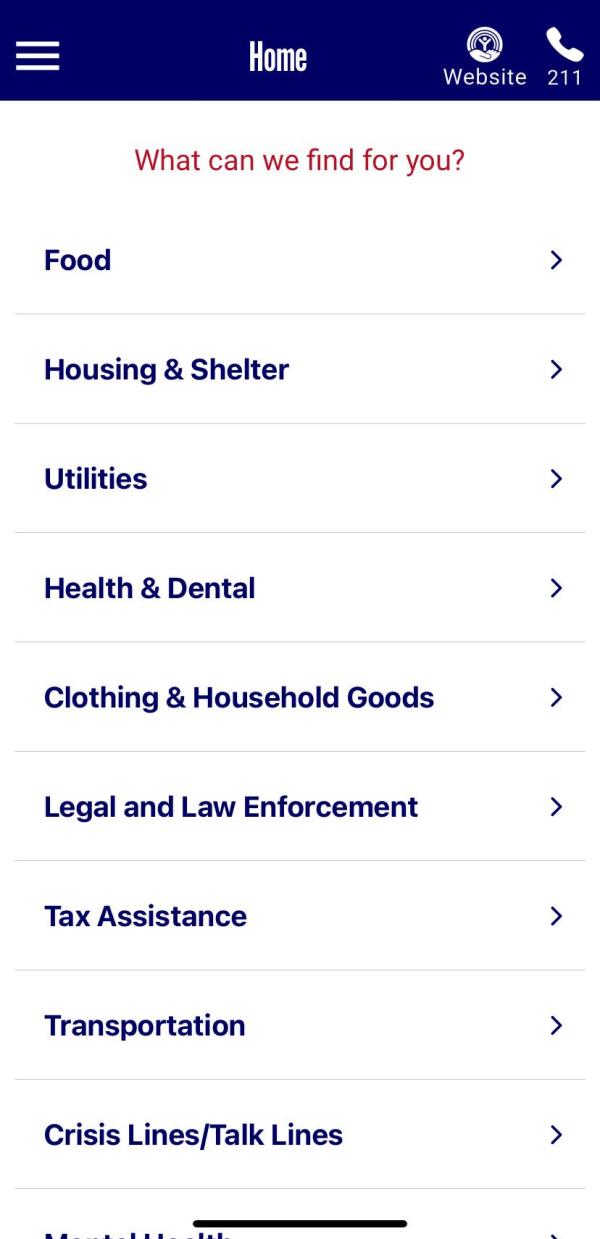
Task: Open Tax Assistance resources
Action: (x=300, y=916)
